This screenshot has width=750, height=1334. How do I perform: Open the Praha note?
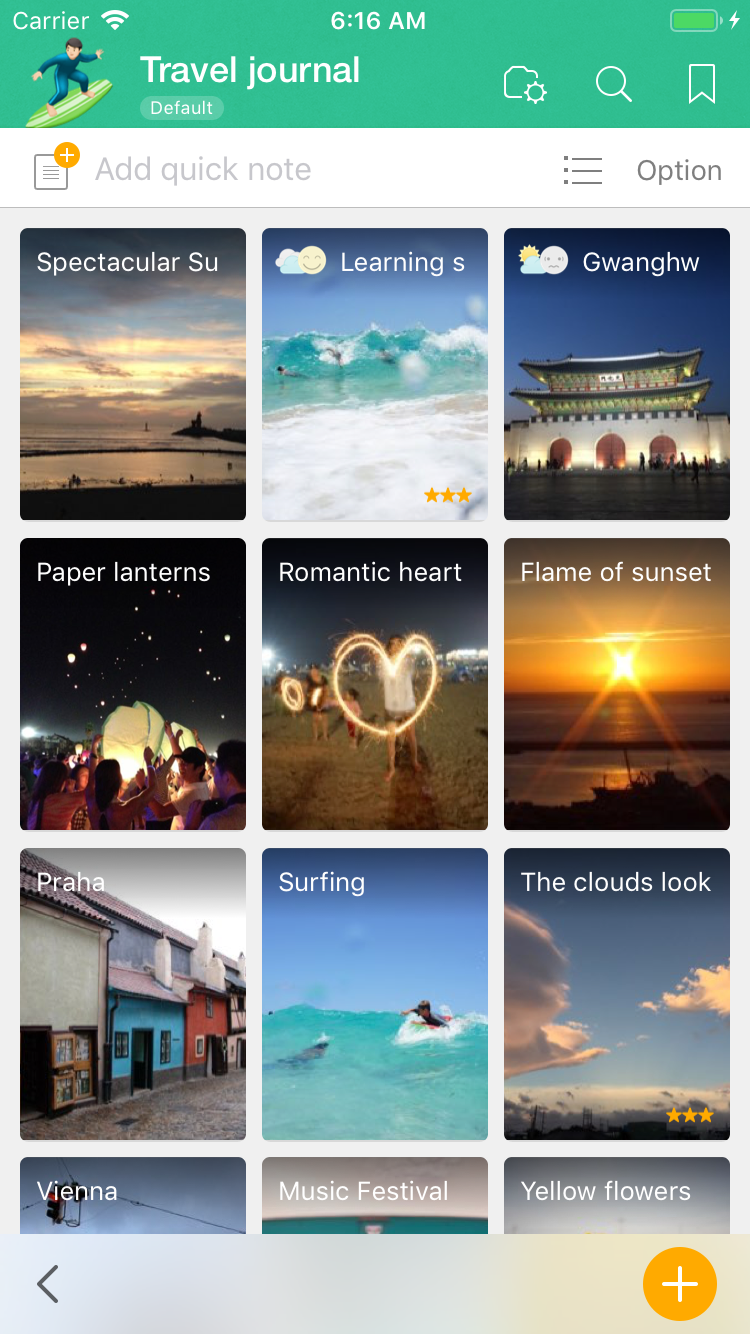pyautogui.click(x=133, y=994)
